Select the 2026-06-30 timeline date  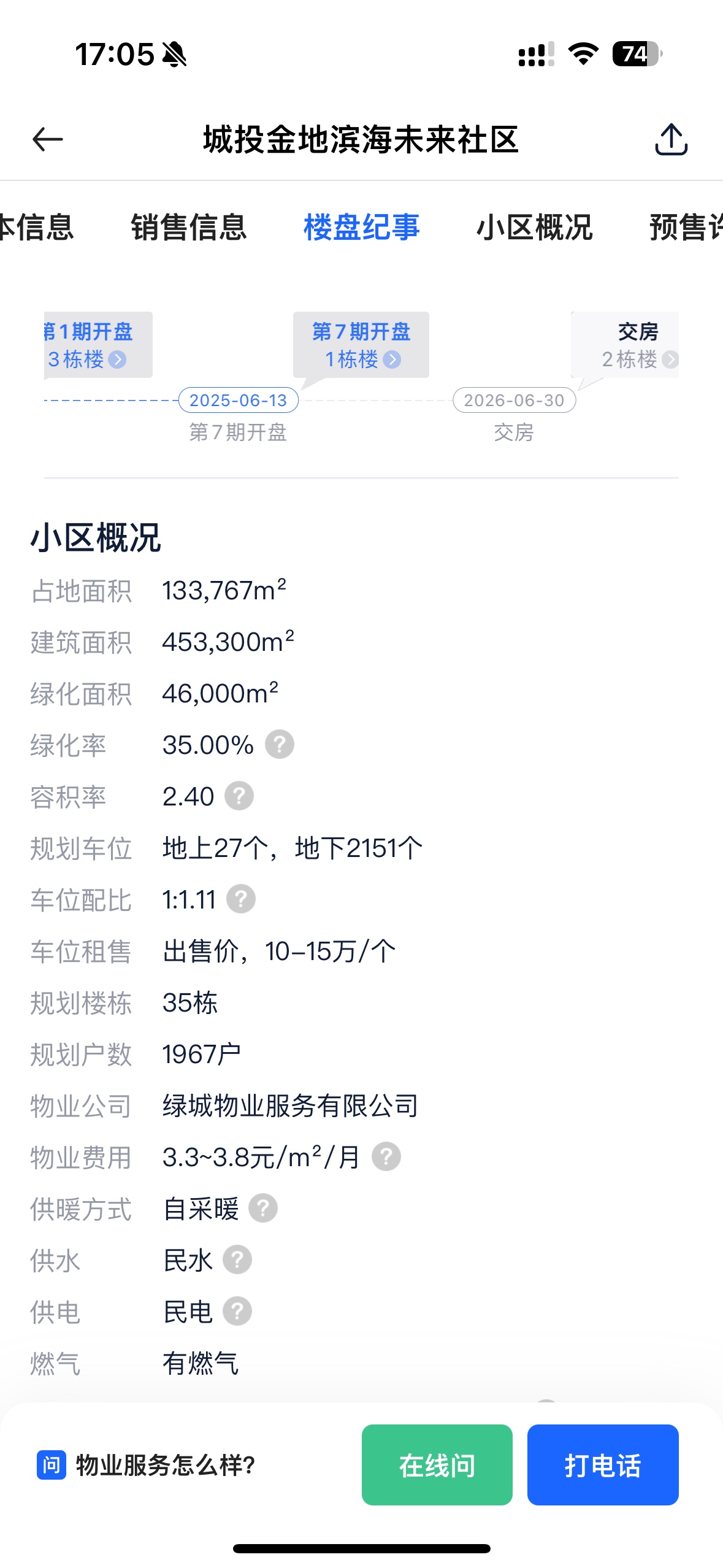pyautogui.click(x=514, y=401)
